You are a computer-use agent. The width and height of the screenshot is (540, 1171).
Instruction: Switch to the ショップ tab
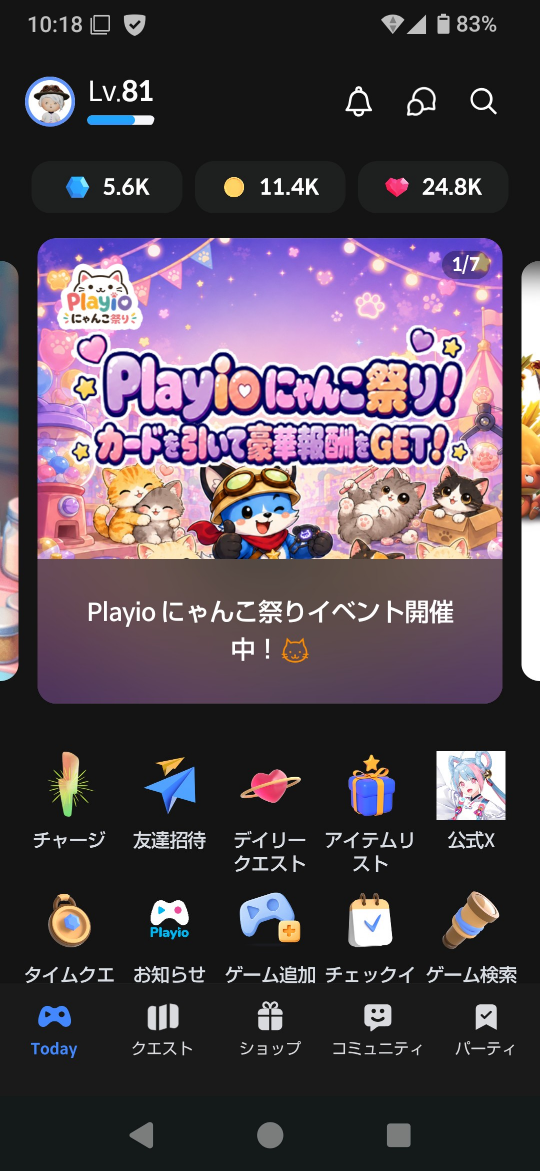270,1029
